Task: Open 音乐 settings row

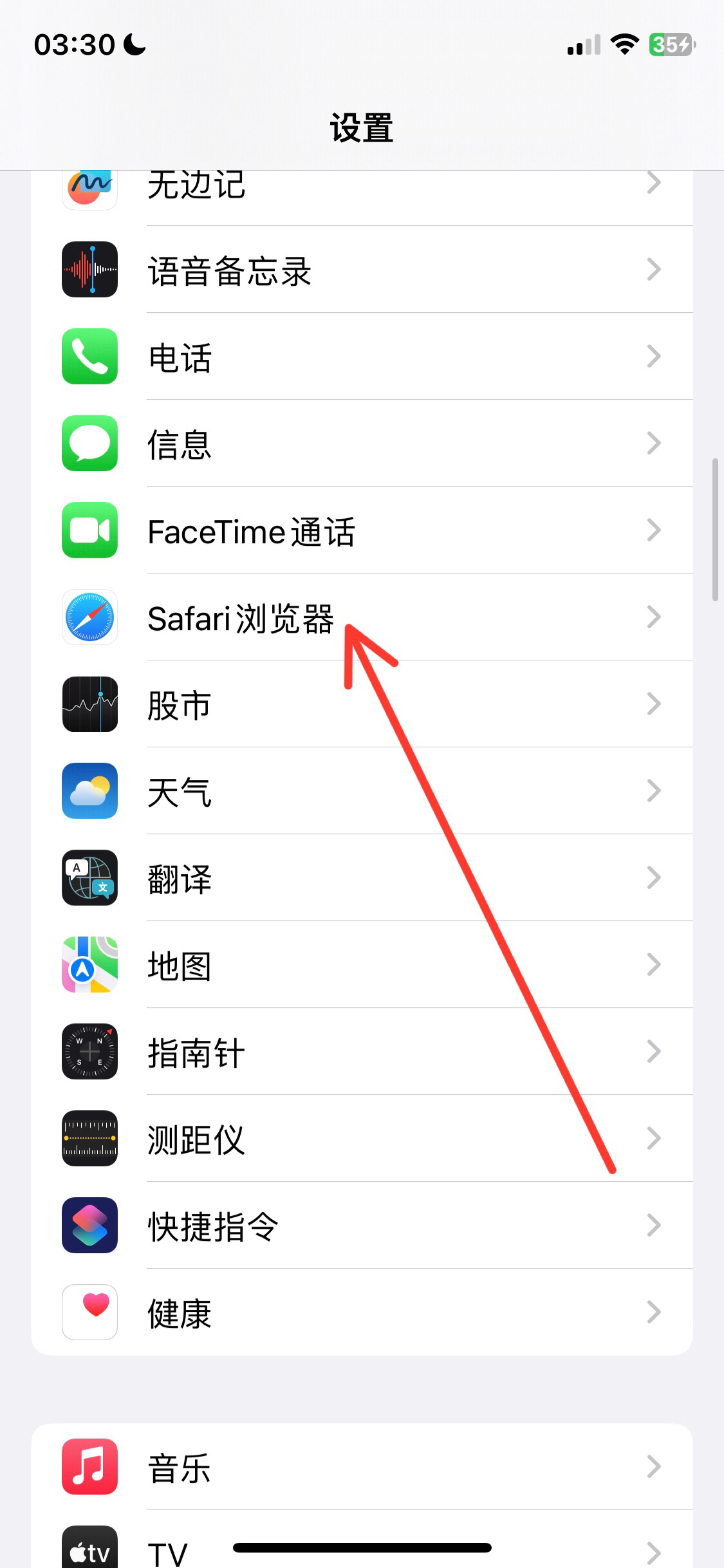Action: click(362, 1466)
